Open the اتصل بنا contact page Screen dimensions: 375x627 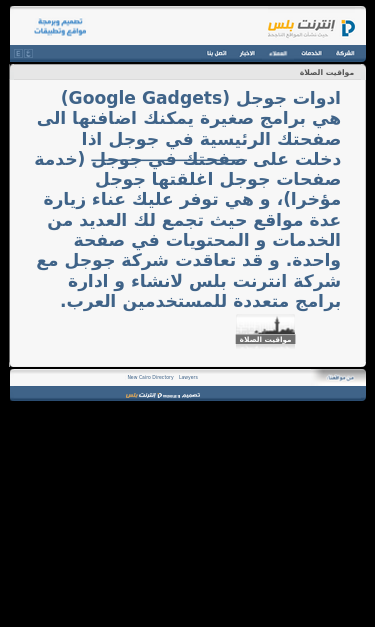(217, 53)
